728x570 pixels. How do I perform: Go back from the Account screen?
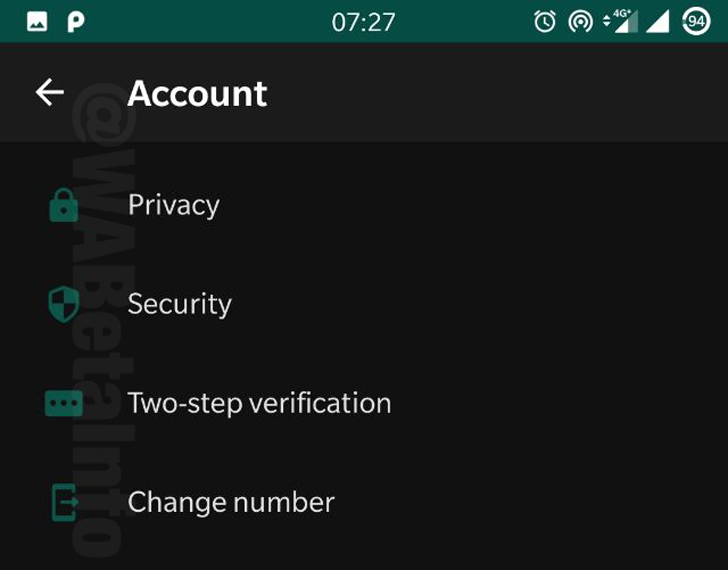(49, 93)
